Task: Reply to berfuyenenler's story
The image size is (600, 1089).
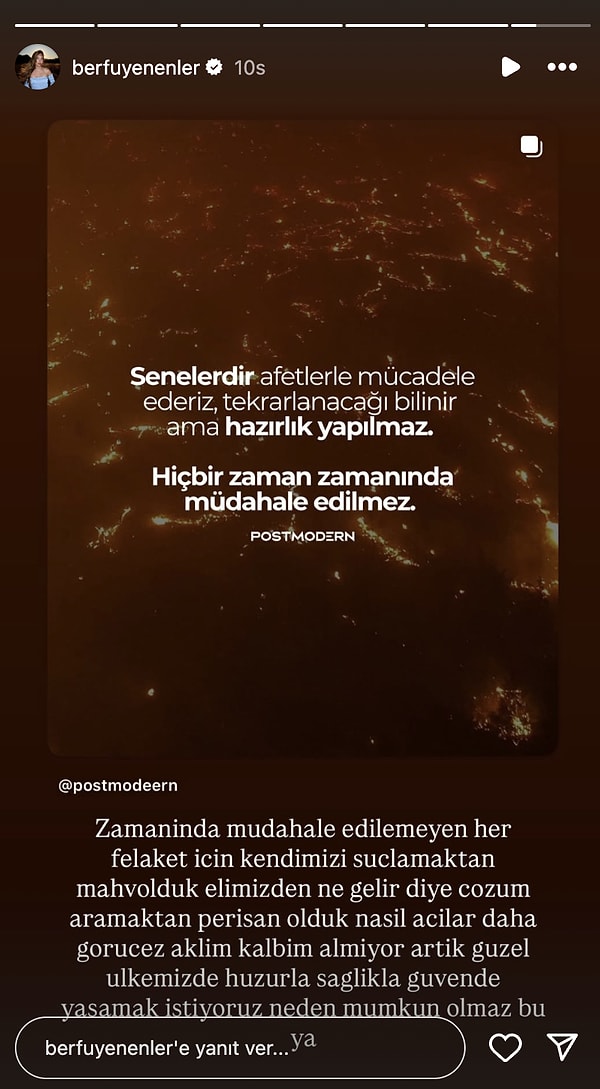Action: click(240, 1048)
